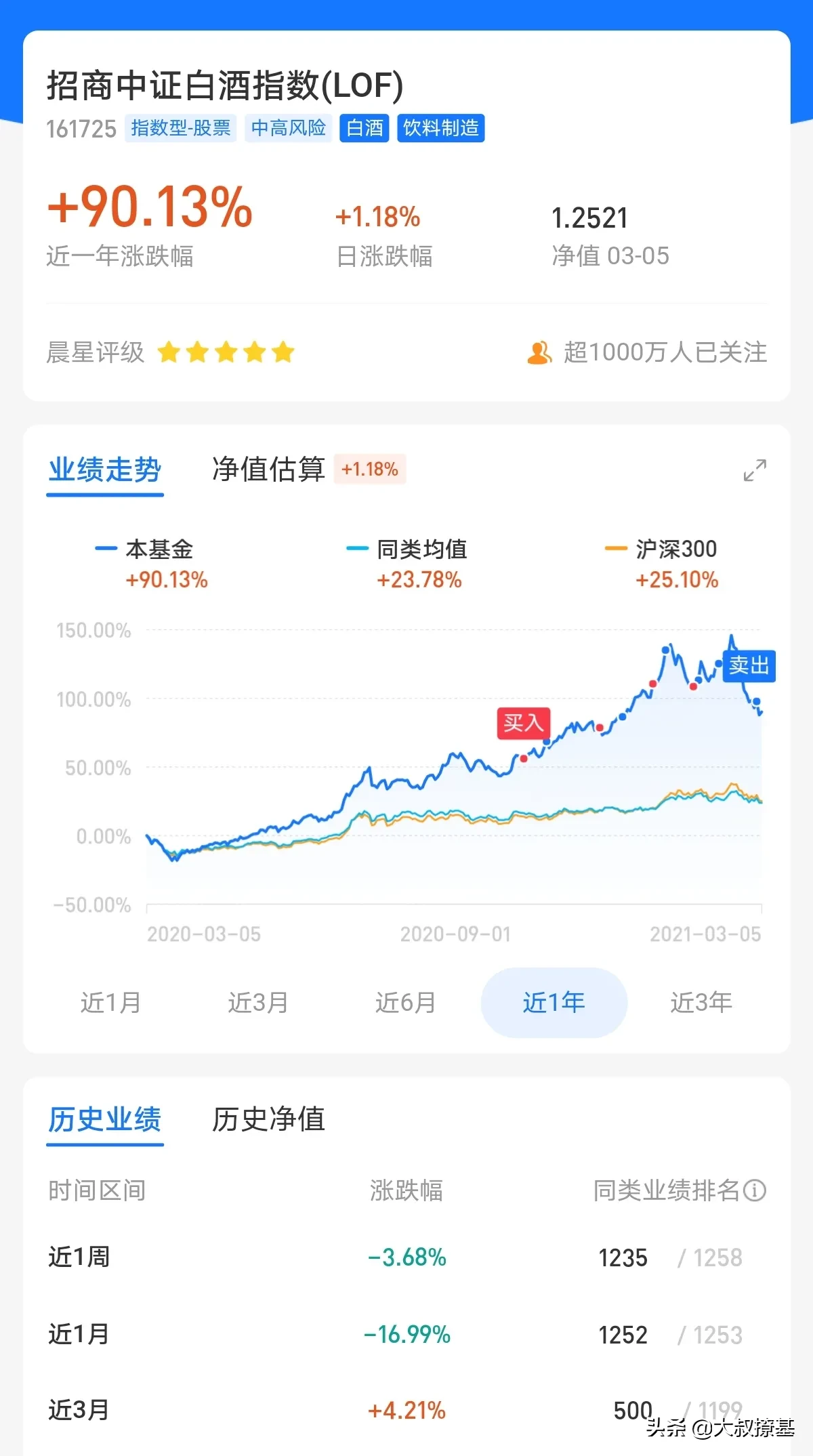Select the 历史业绩 tab
Image resolution: width=813 pixels, height=1456 pixels.
tap(105, 1119)
